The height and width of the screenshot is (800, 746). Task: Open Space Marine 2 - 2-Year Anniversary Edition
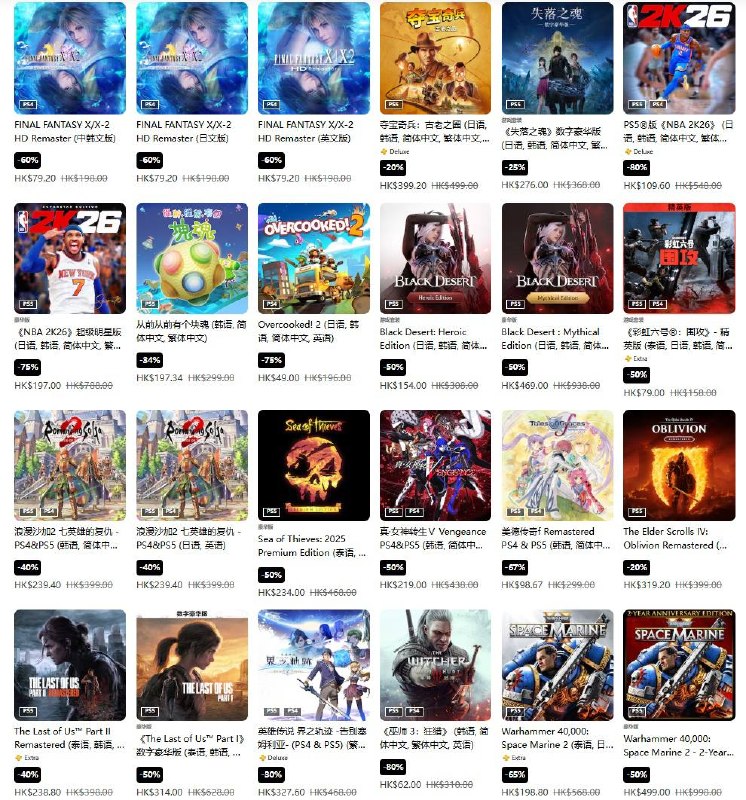click(679, 665)
